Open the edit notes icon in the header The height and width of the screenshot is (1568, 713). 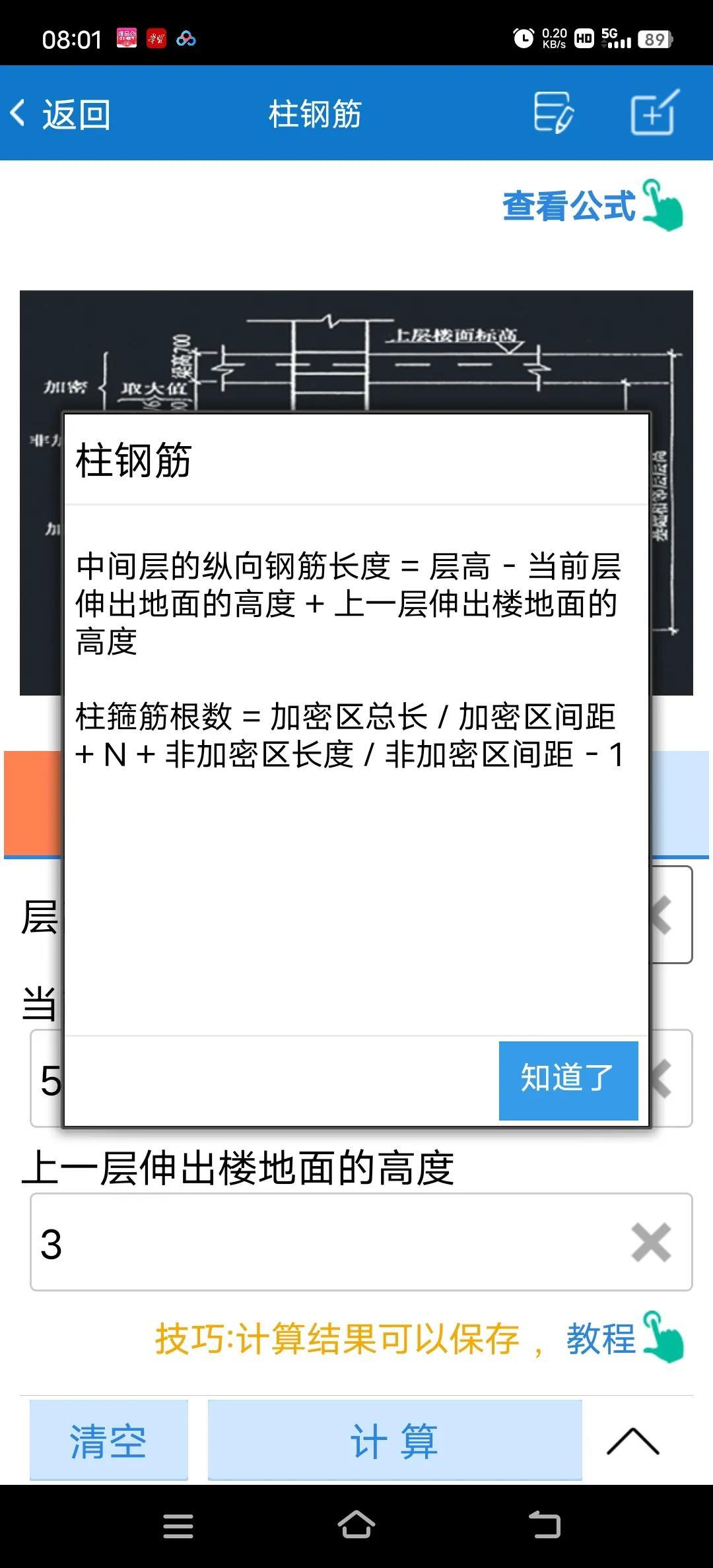click(553, 113)
